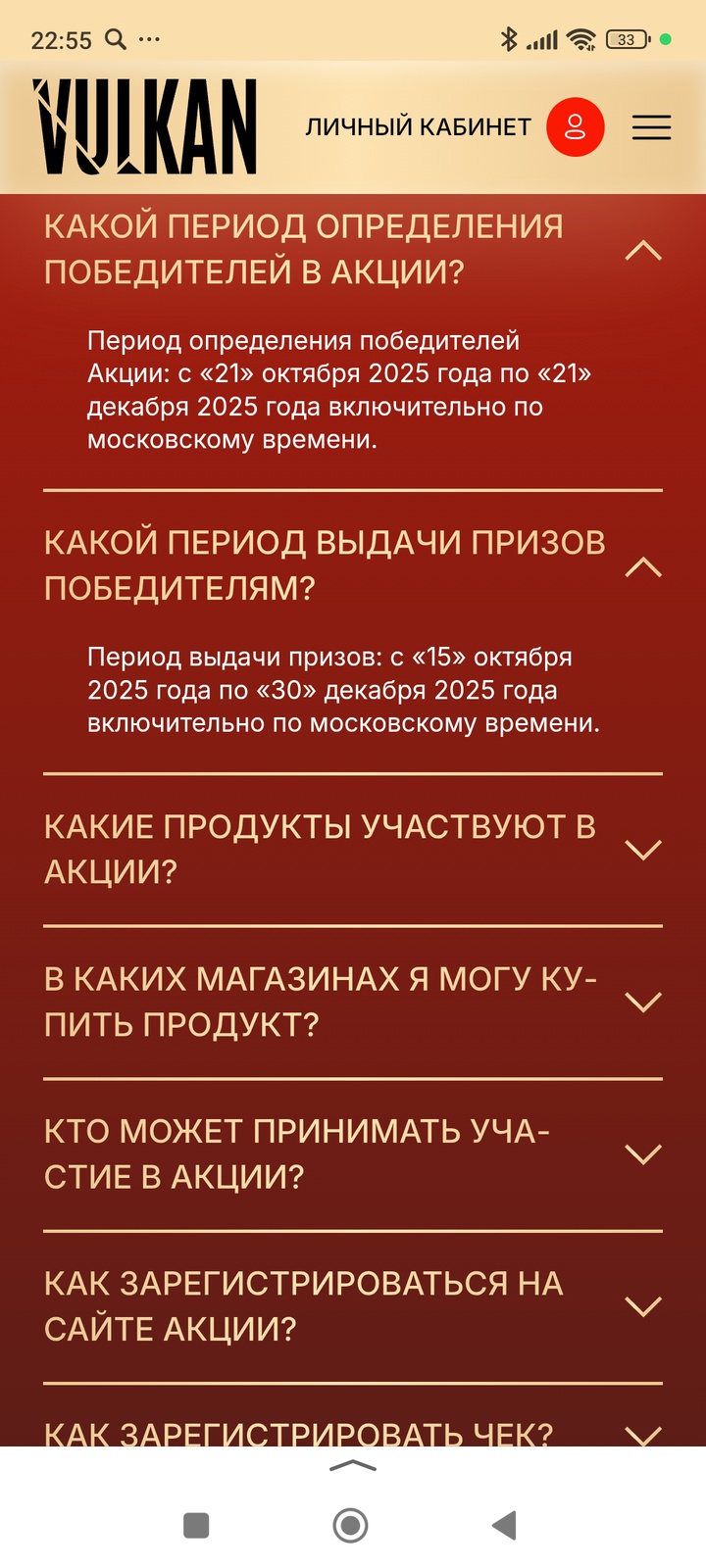The width and height of the screenshot is (706, 1568).
Task: Expand Кто может принимать участие
Action: [x=643, y=1154]
